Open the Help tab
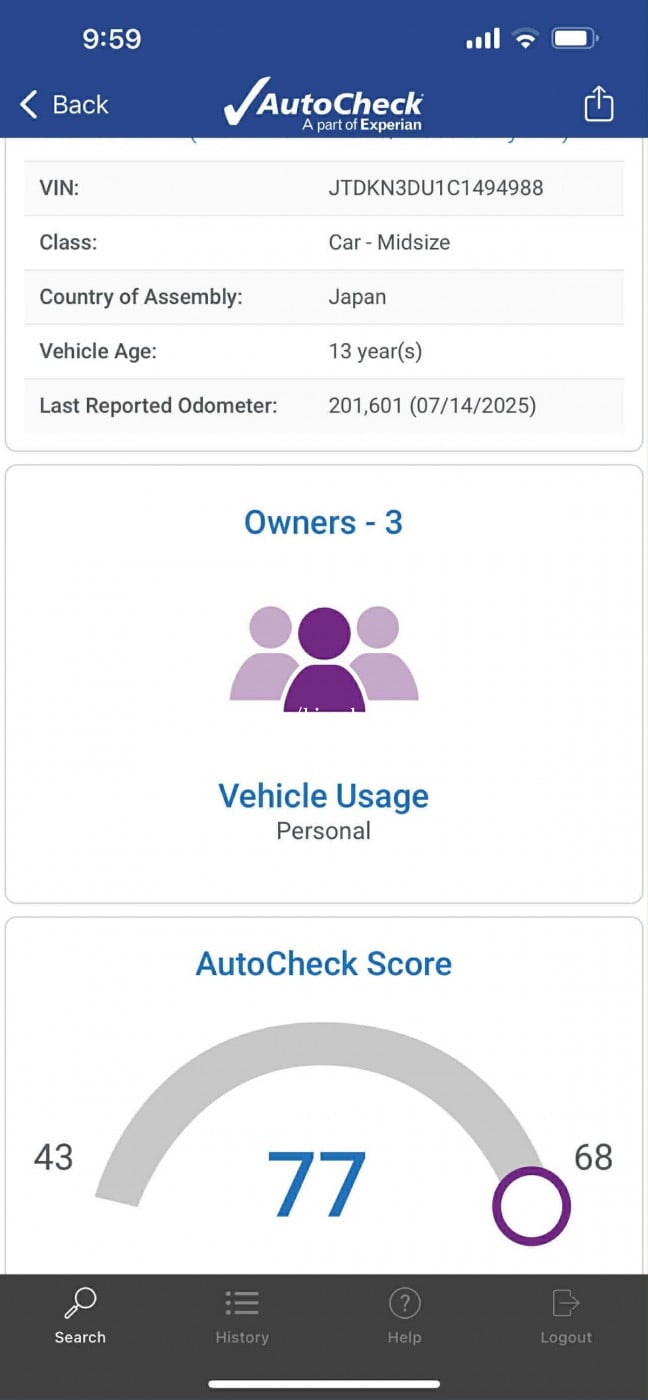Screen dimensions: 648x1400 pos(404,1316)
